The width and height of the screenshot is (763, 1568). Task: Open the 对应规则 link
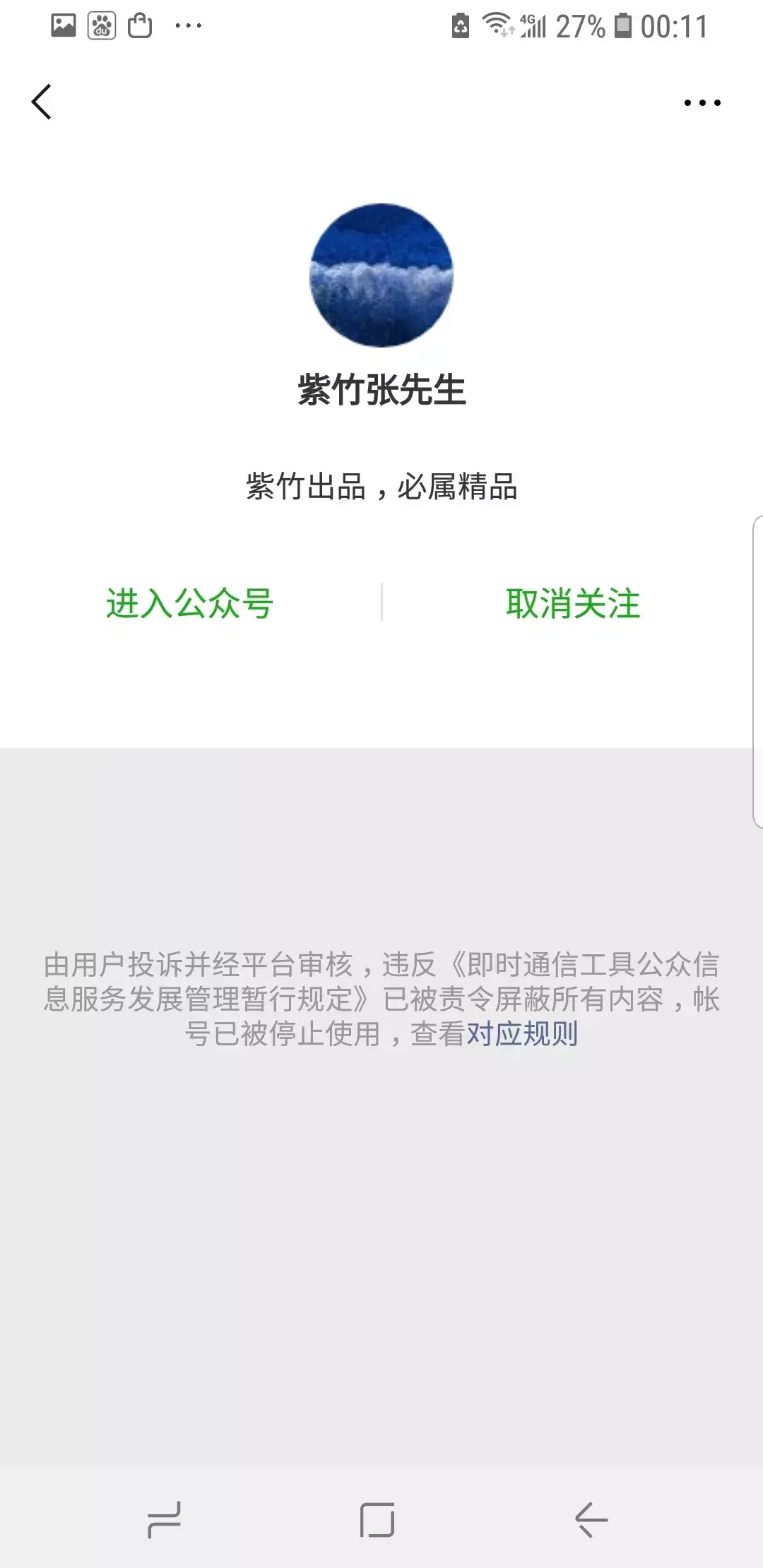pyautogui.click(x=522, y=1034)
